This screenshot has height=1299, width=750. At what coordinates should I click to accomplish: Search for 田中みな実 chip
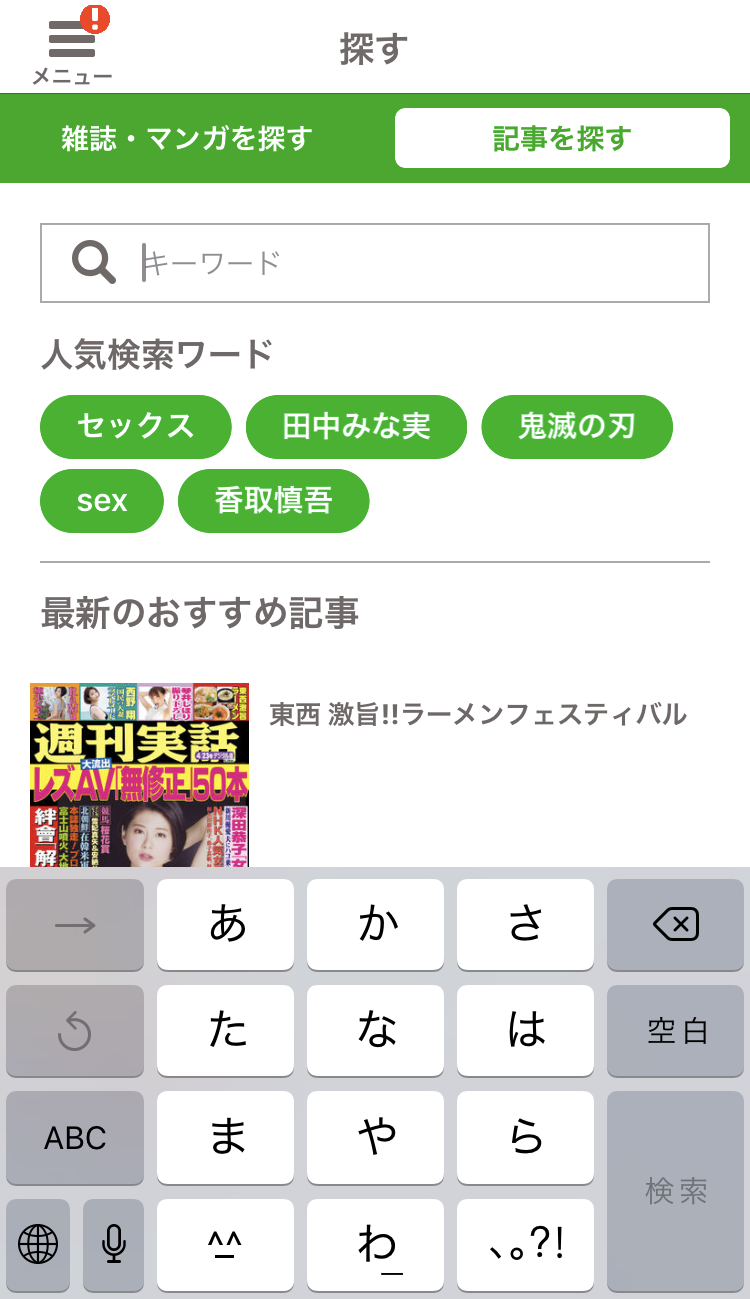[x=357, y=427]
